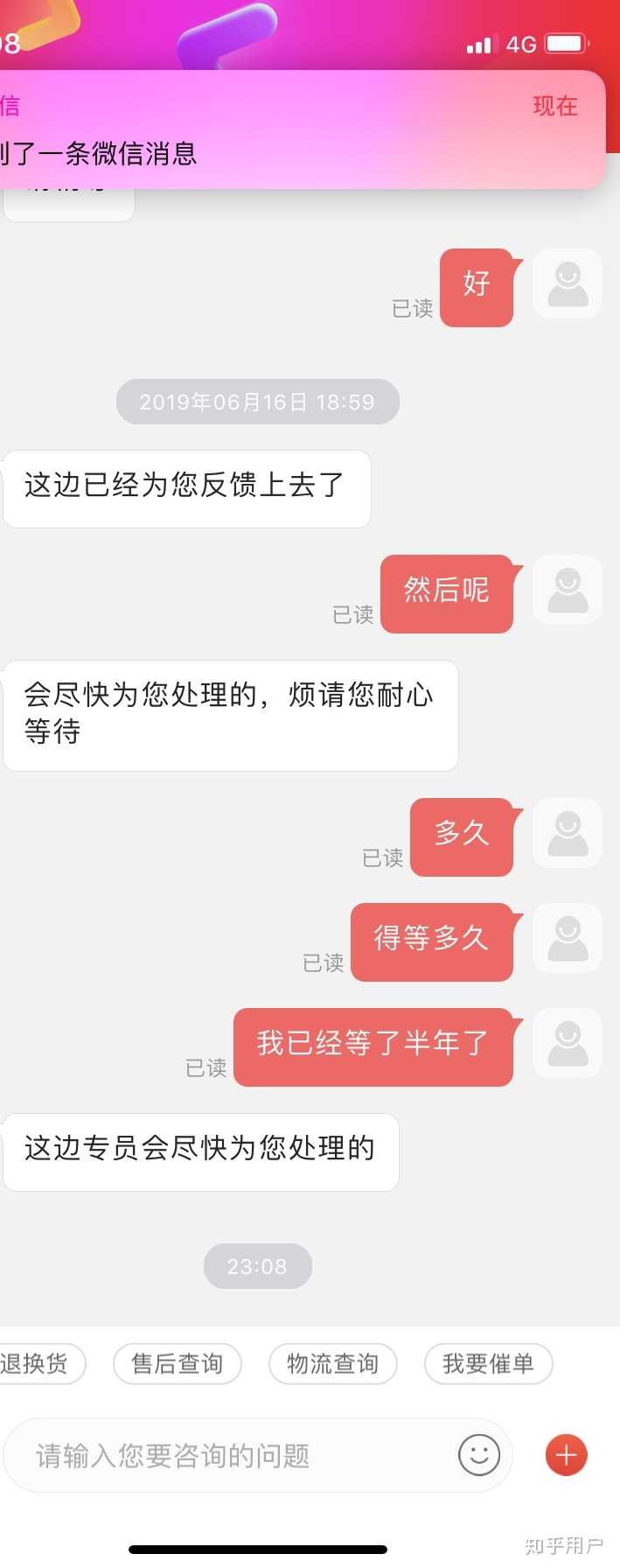Open the red plus attachment menu
This screenshot has height=1568, width=620.
pyautogui.click(x=566, y=1455)
